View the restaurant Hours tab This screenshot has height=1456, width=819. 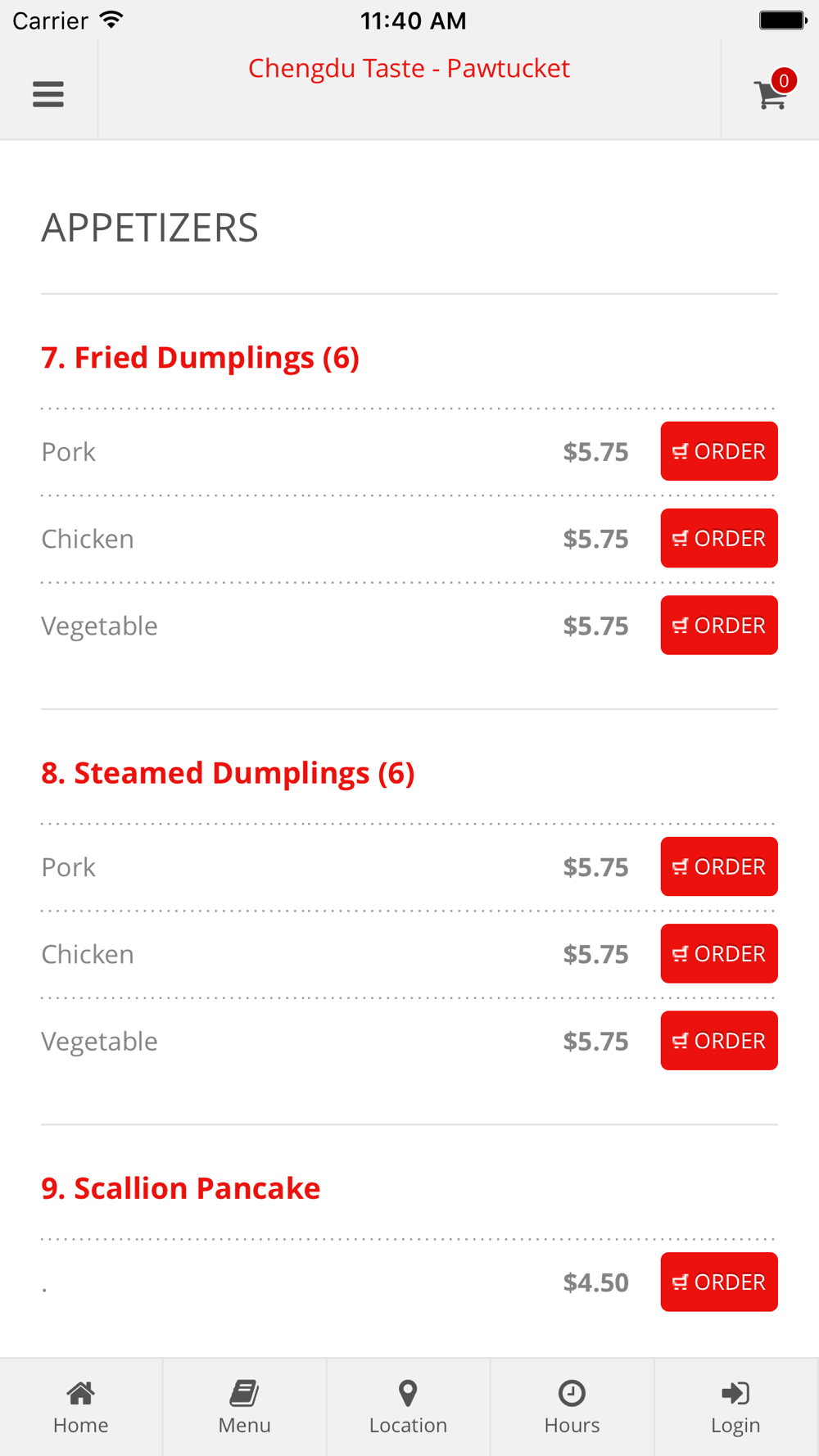pyautogui.click(x=572, y=1407)
